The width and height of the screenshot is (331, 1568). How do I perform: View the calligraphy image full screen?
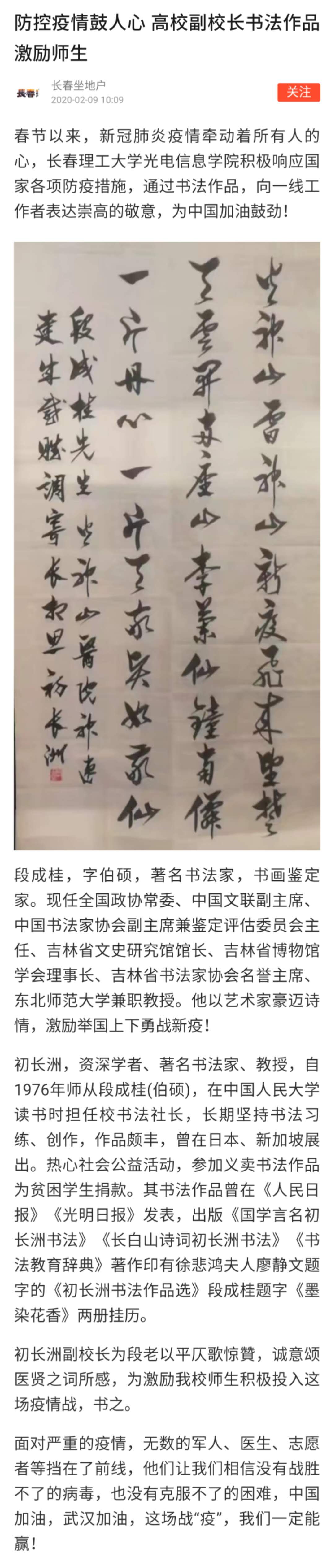pyautogui.click(x=167, y=545)
